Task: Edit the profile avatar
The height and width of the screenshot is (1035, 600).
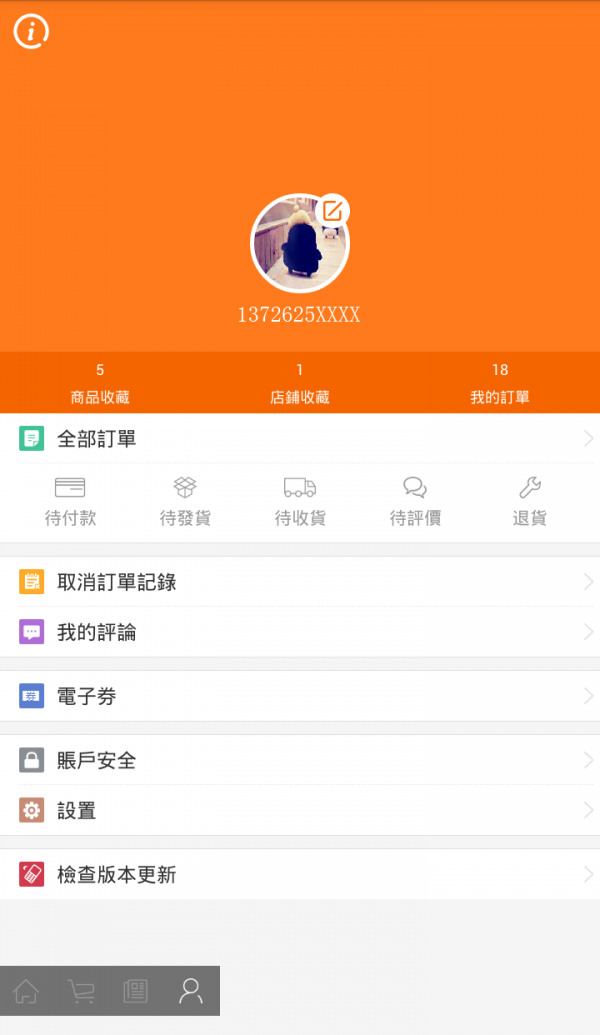Action: click(x=333, y=211)
